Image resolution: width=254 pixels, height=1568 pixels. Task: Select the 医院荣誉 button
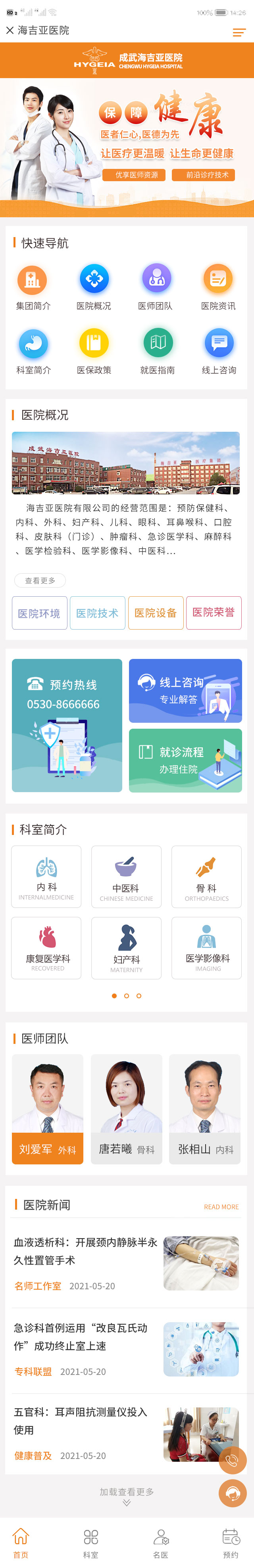point(214,613)
